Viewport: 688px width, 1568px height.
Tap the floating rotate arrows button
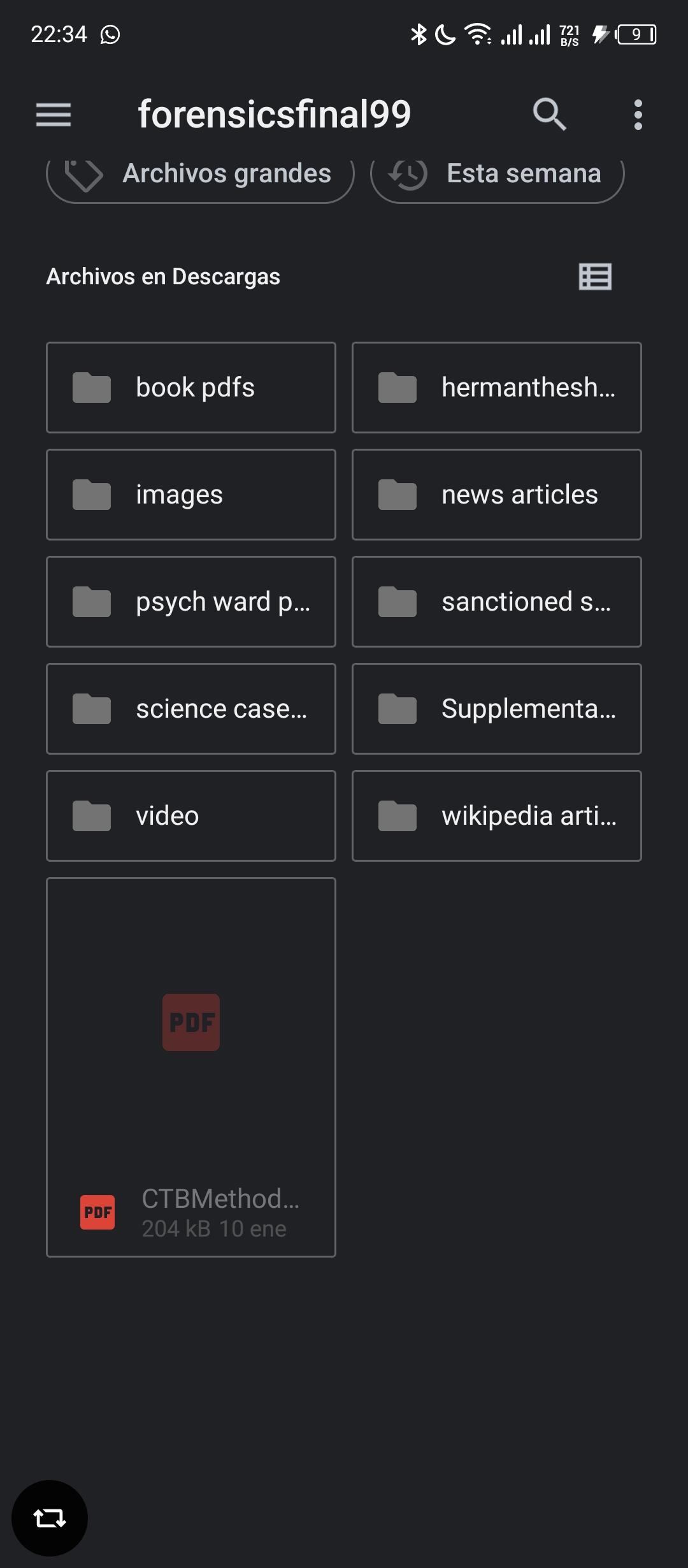click(x=50, y=1518)
